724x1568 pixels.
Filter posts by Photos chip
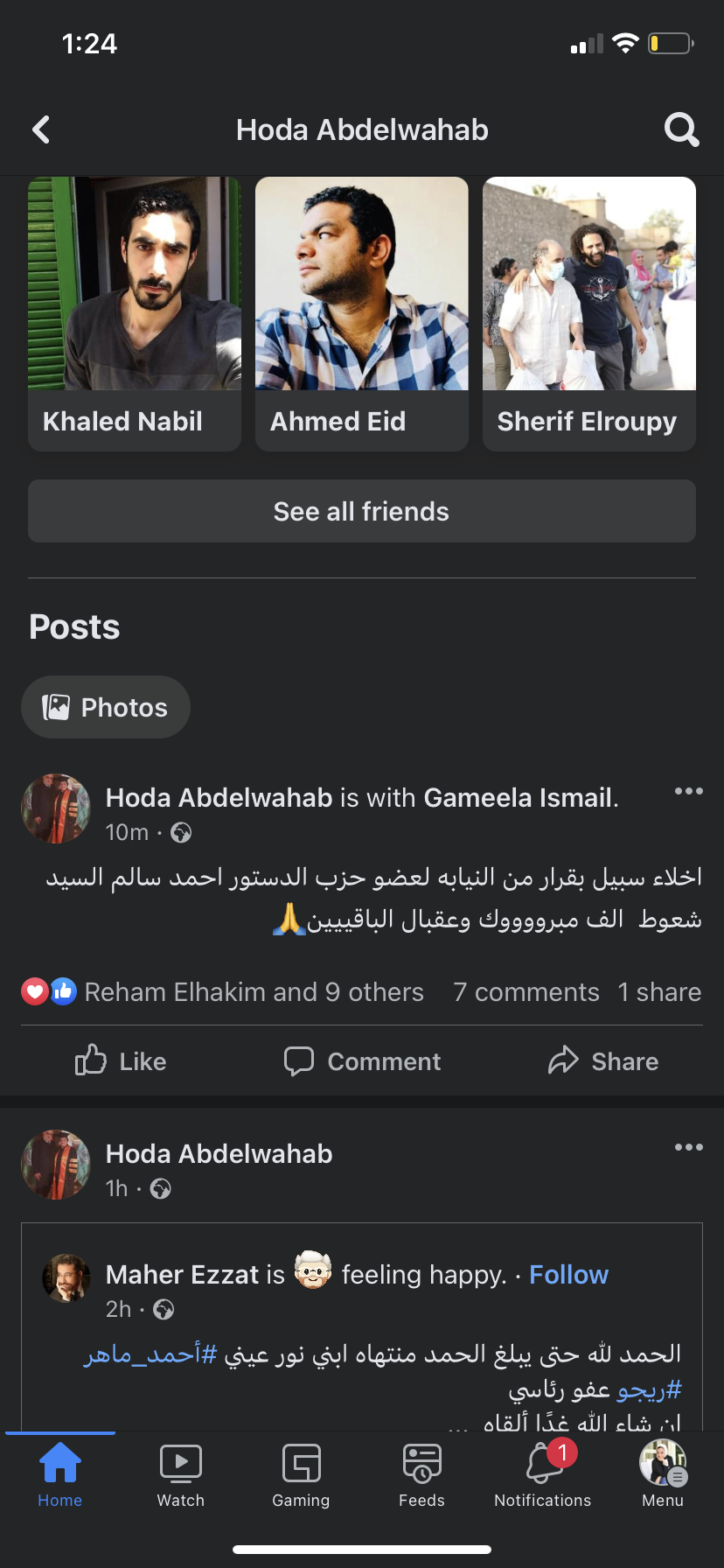coord(106,707)
